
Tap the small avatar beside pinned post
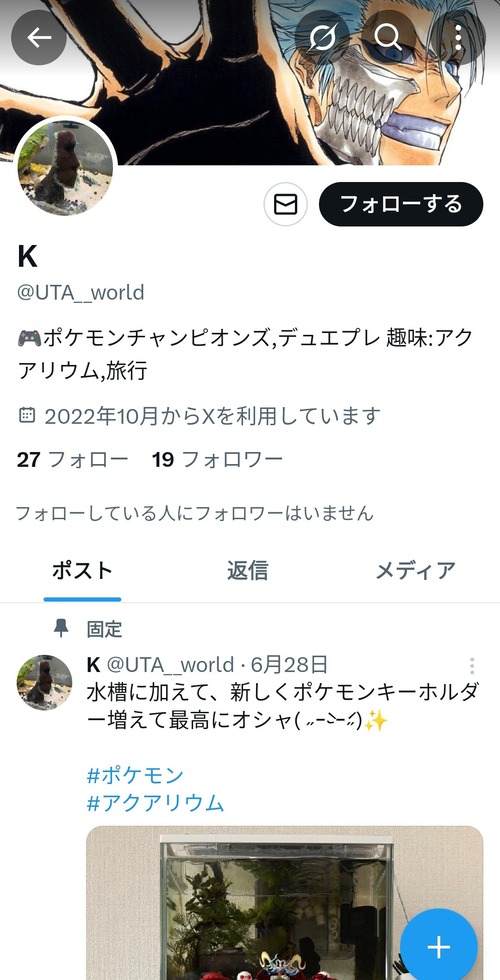44,682
